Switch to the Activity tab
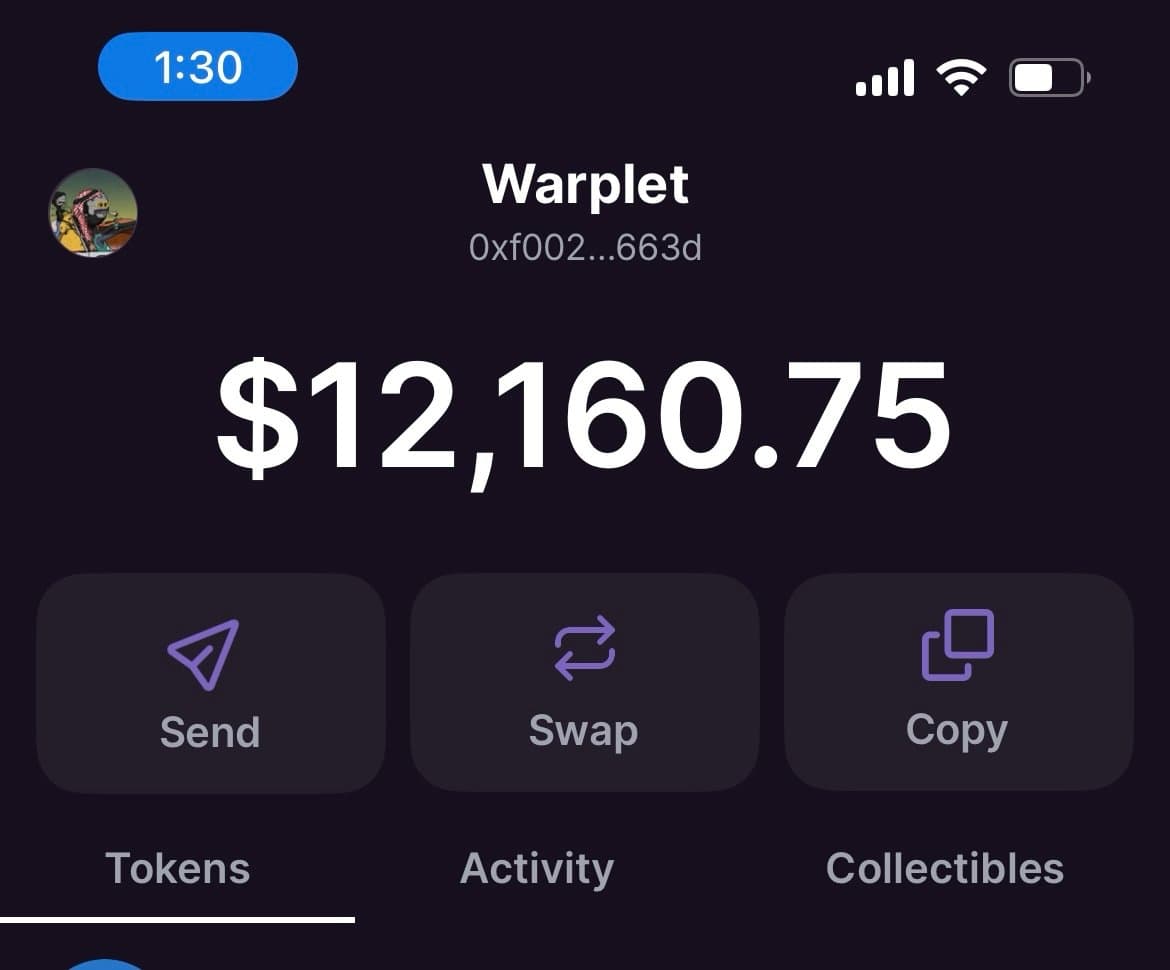 point(537,868)
